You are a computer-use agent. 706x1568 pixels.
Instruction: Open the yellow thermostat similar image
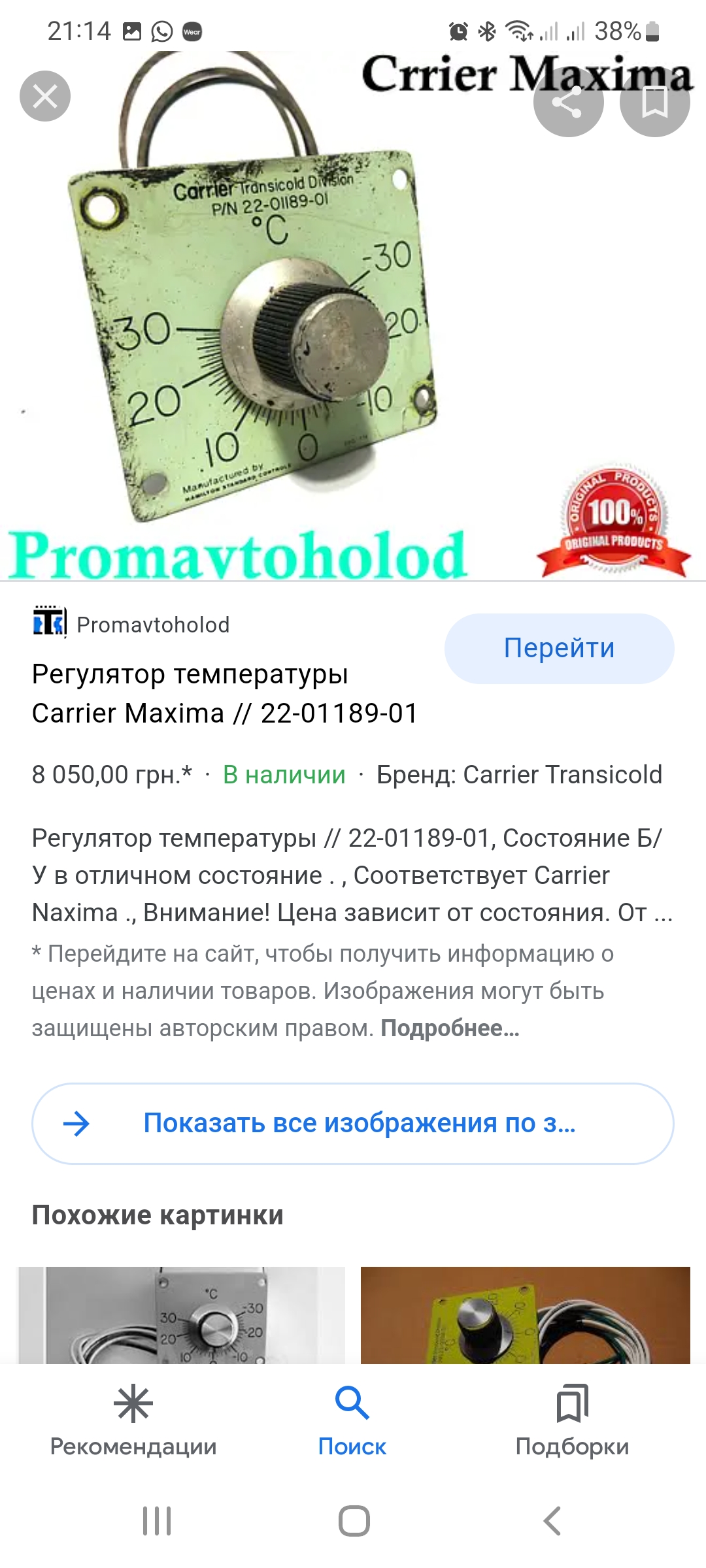[526, 1315]
